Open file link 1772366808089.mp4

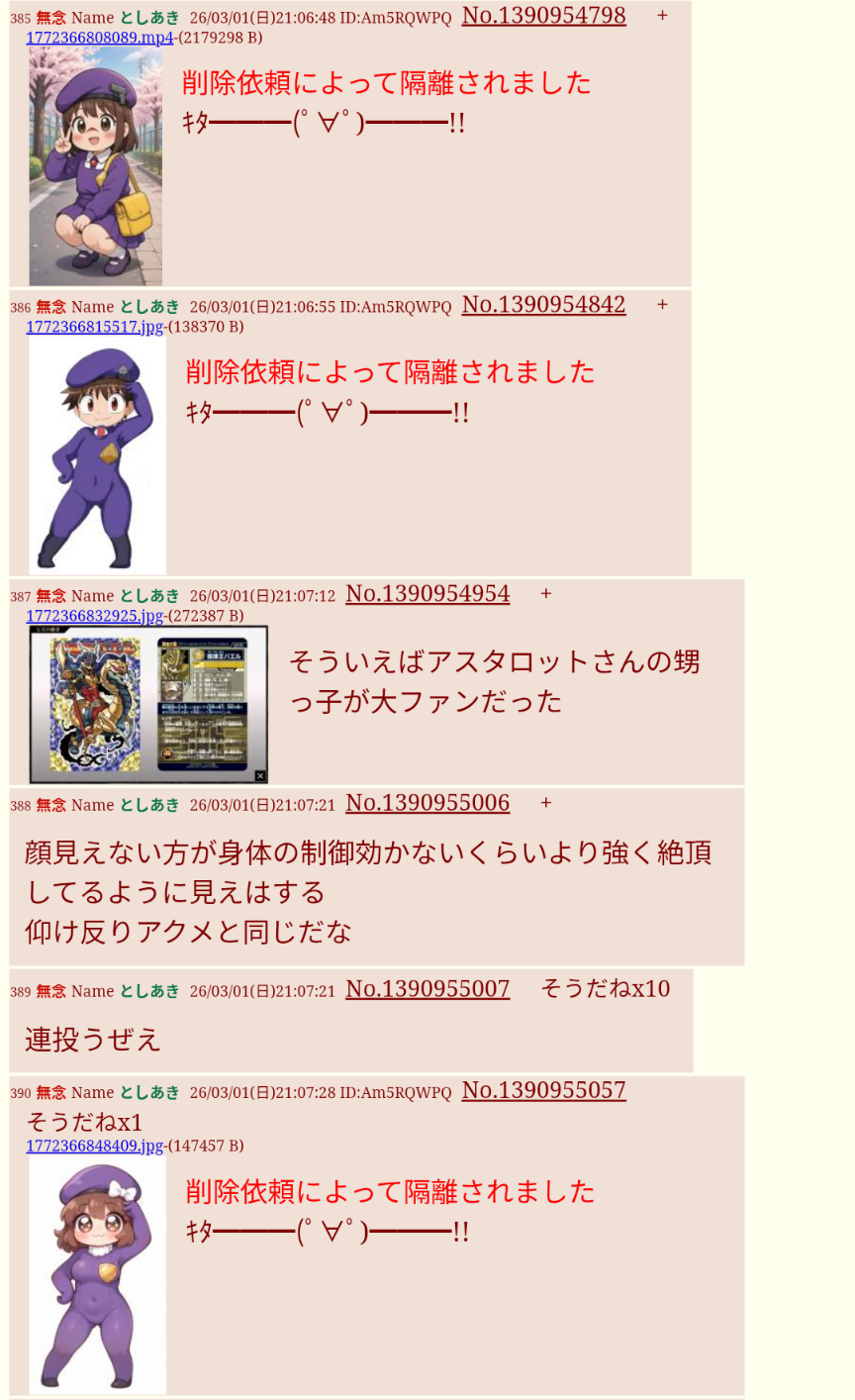point(99,38)
